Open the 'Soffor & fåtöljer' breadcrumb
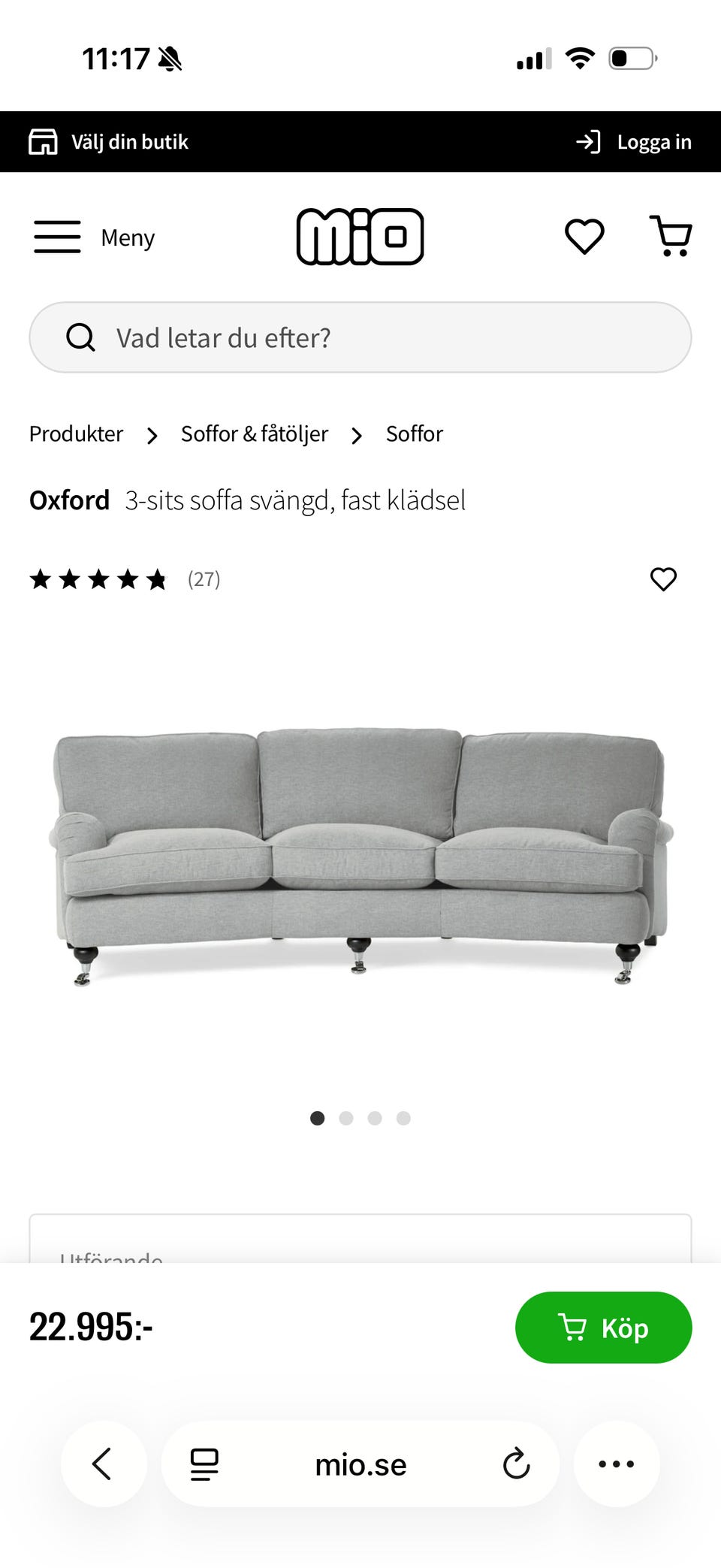The height and width of the screenshot is (1568, 721). (255, 434)
